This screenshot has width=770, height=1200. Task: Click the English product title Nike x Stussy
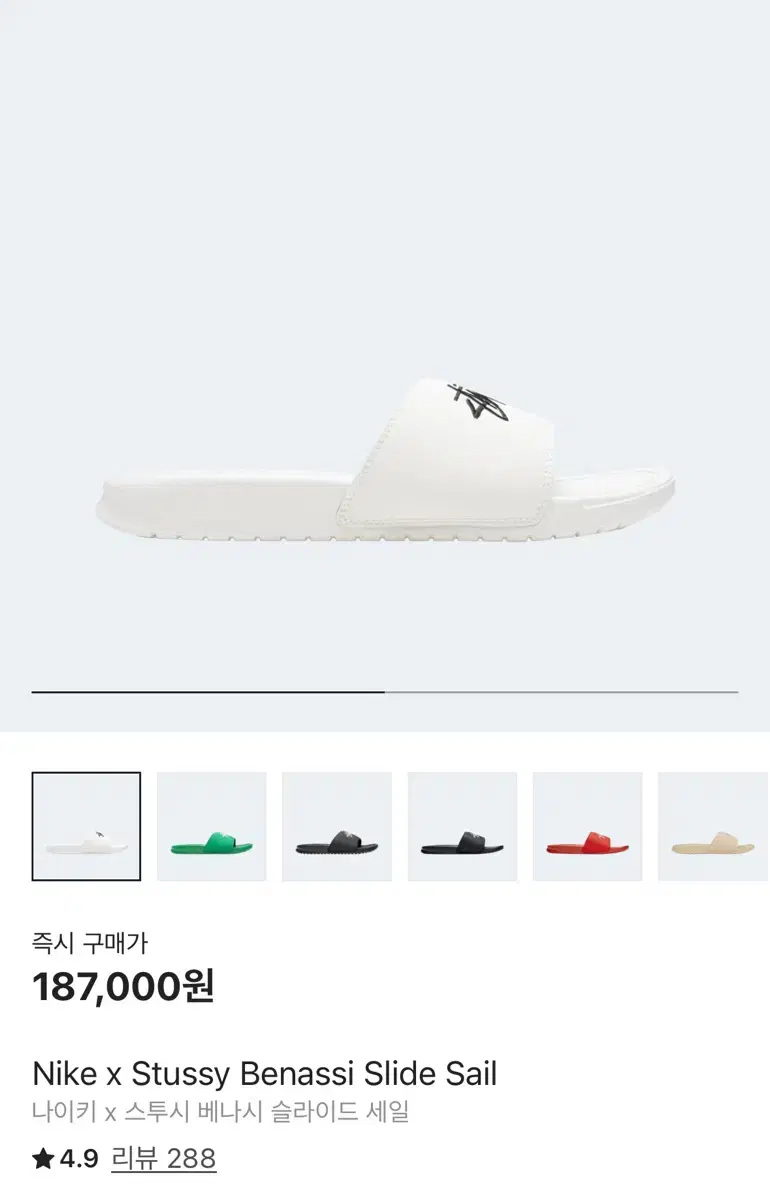pyautogui.click(x=265, y=1074)
